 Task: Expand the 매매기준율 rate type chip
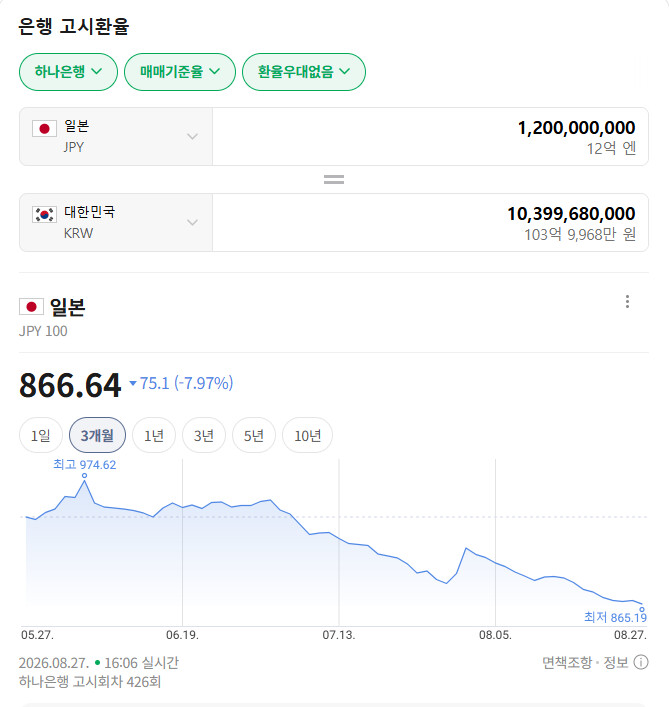coord(179,72)
